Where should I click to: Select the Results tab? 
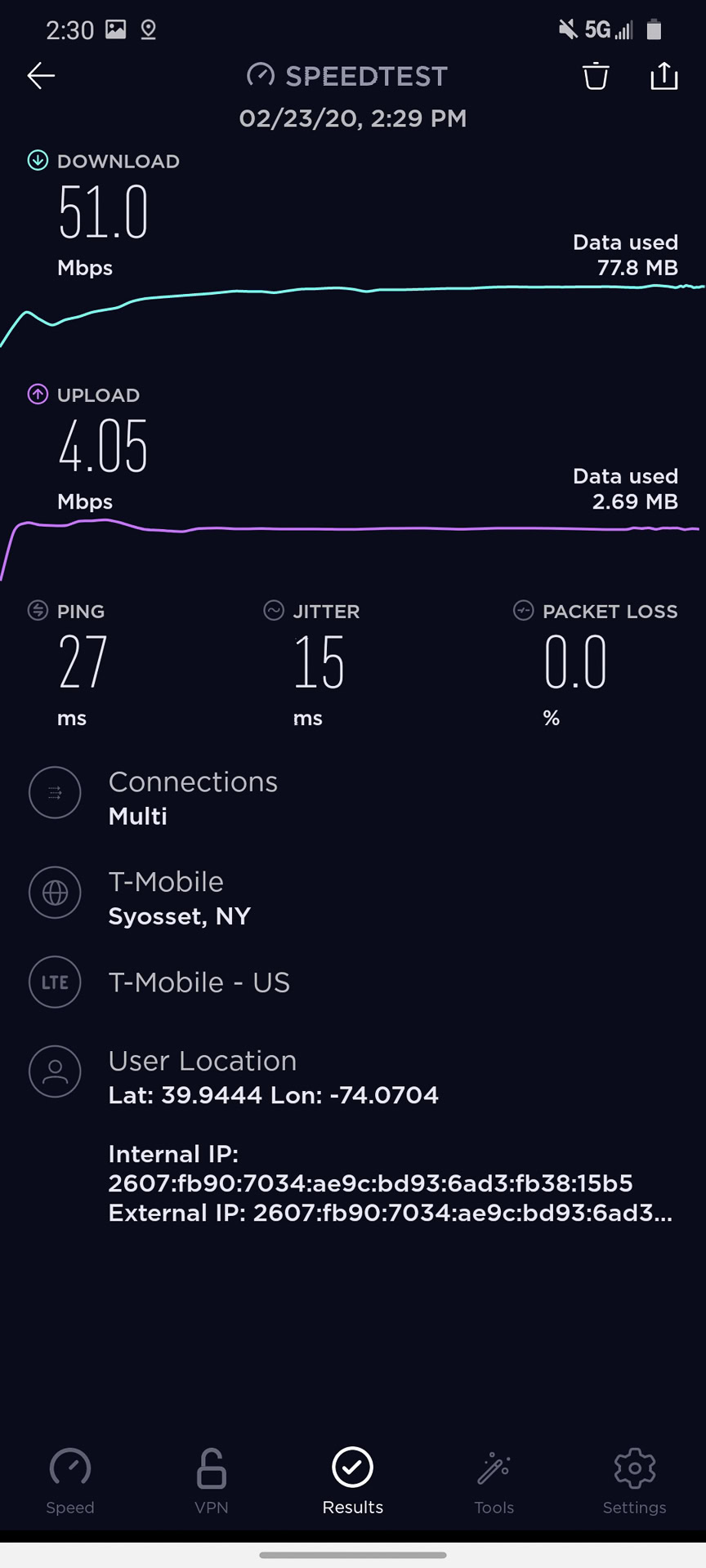click(353, 1480)
